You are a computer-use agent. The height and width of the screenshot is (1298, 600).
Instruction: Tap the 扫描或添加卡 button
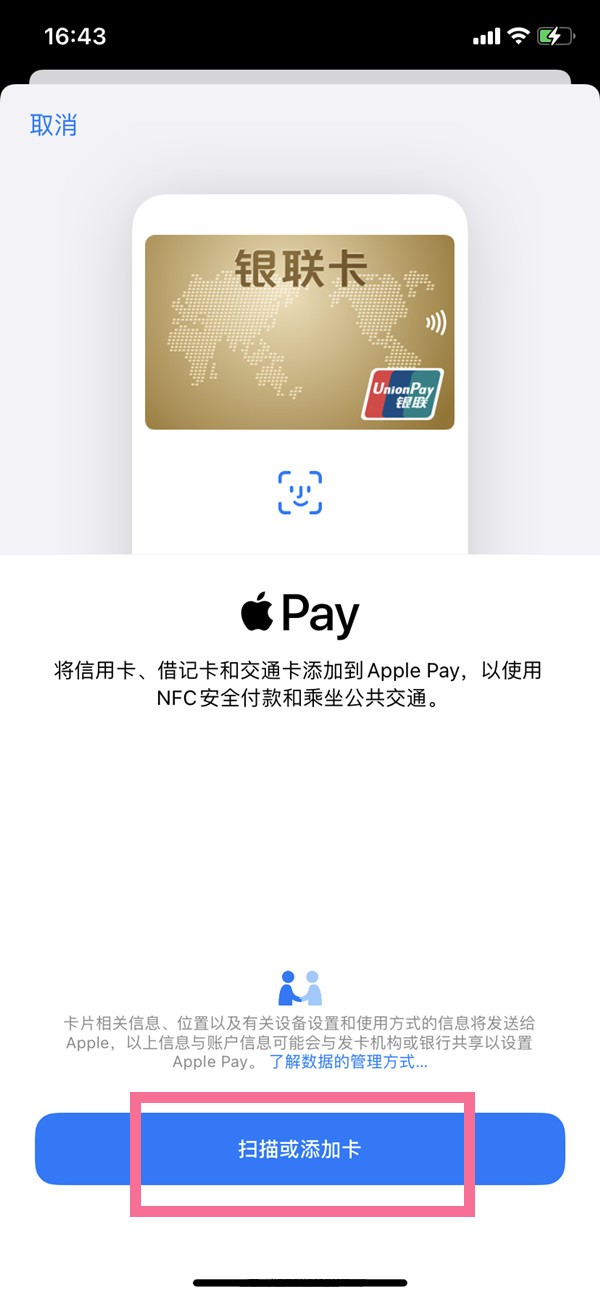pyautogui.click(x=300, y=1149)
